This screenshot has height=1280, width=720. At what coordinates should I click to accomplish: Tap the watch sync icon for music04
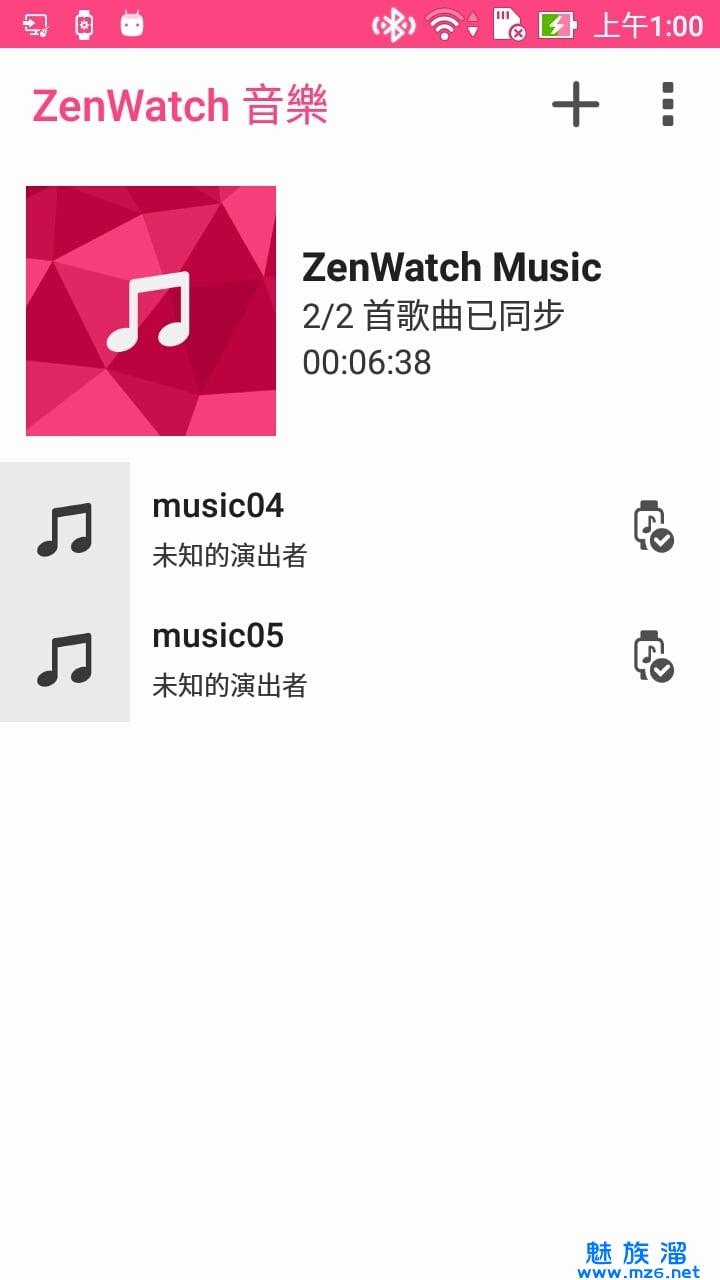coord(653,527)
